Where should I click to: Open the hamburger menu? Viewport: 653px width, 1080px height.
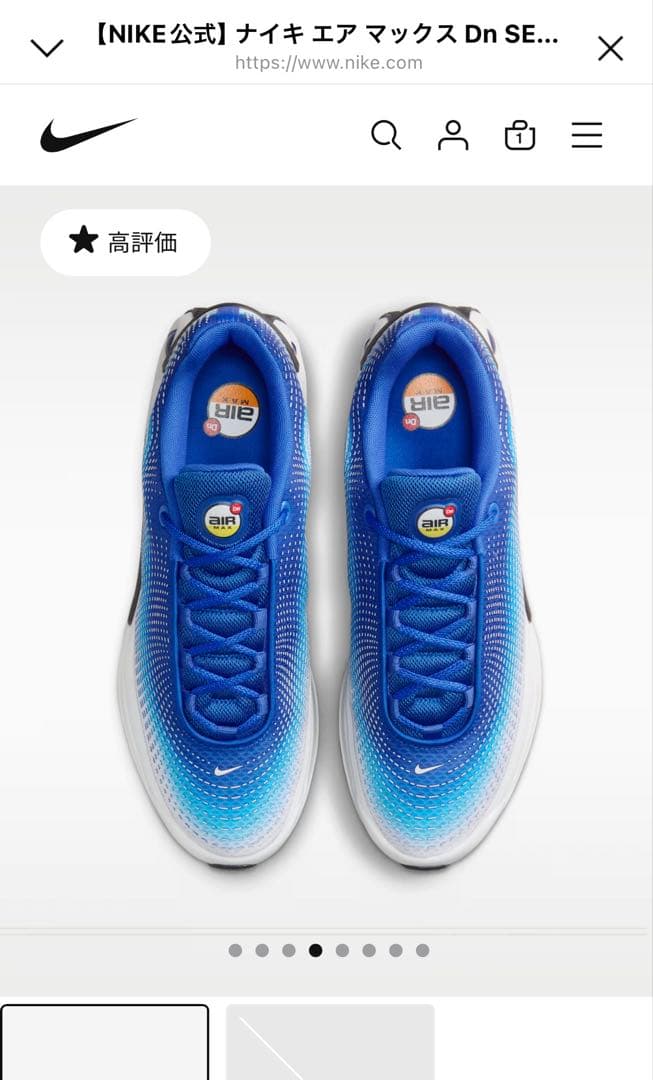point(587,135)
